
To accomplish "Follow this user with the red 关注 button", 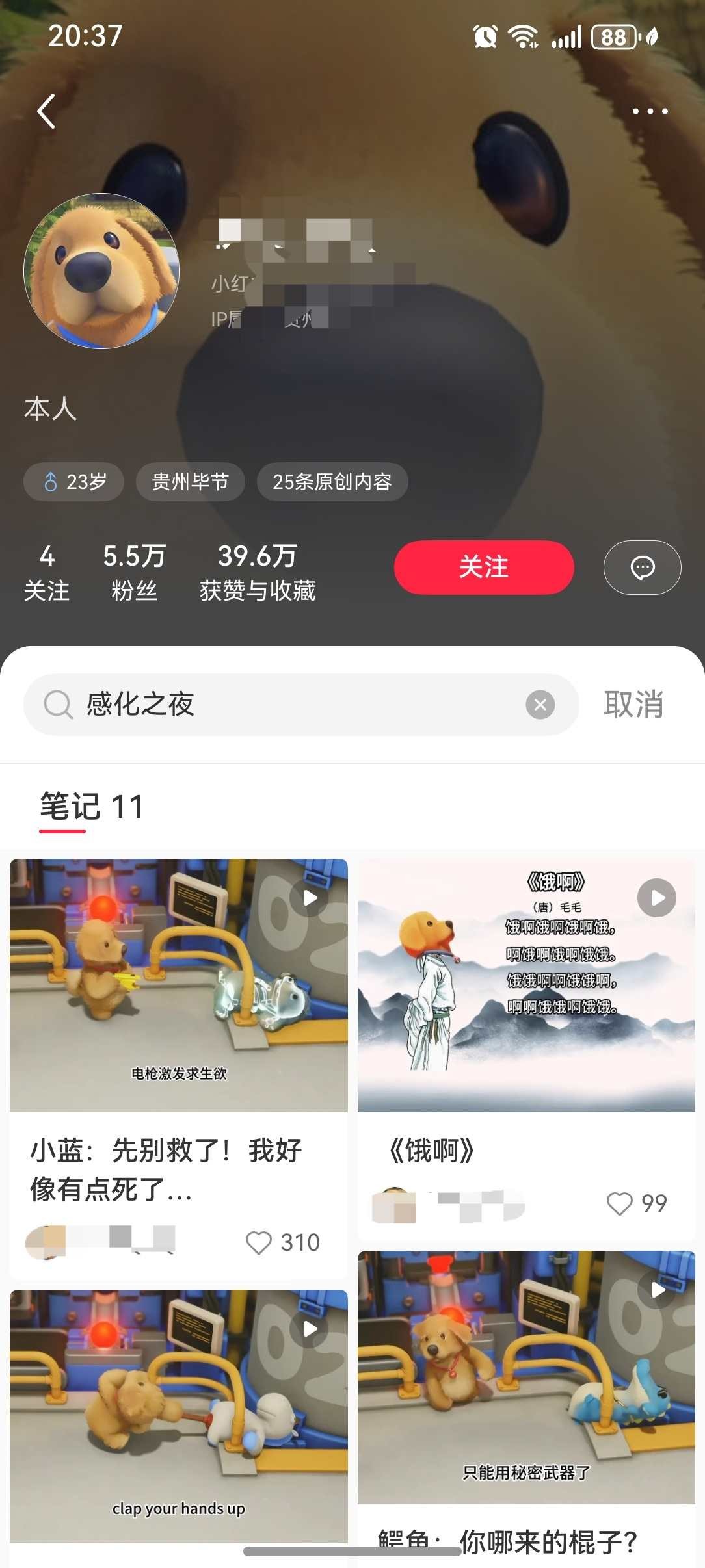I will 483,567.
